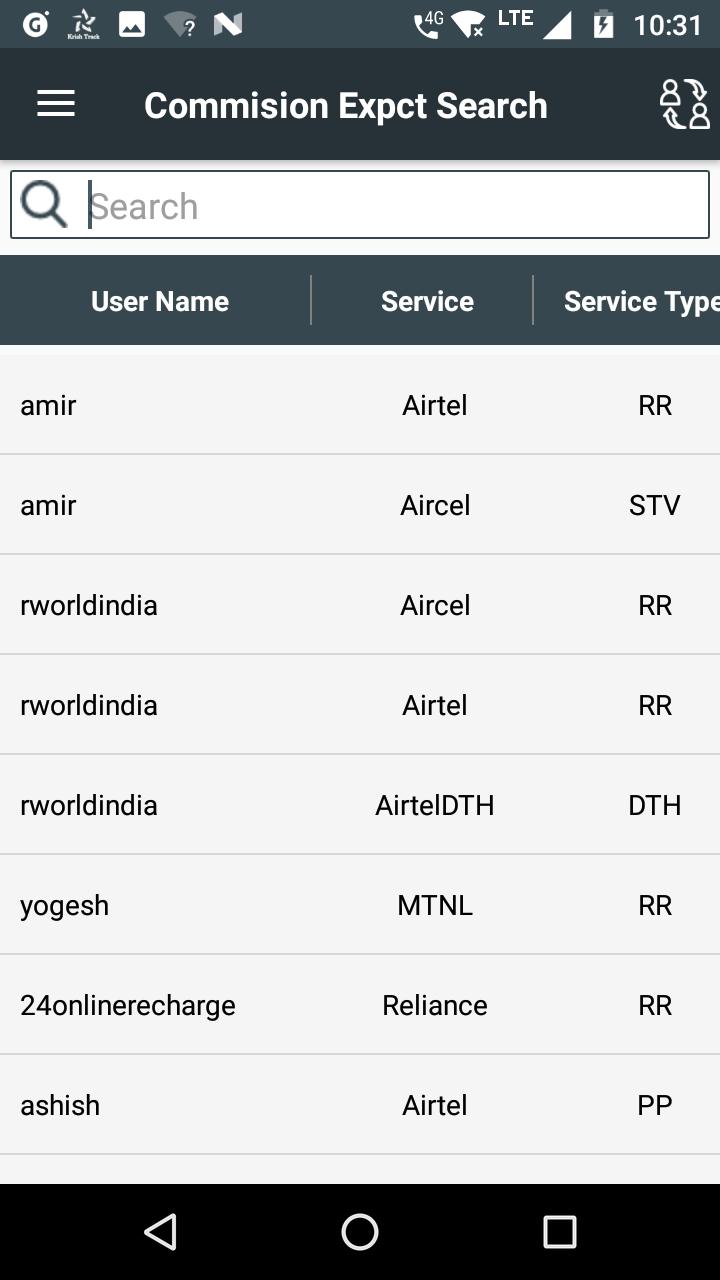720x1280 pixels.
Task: Open rworldindia Aircel RR row
Action: coord(360,605)
